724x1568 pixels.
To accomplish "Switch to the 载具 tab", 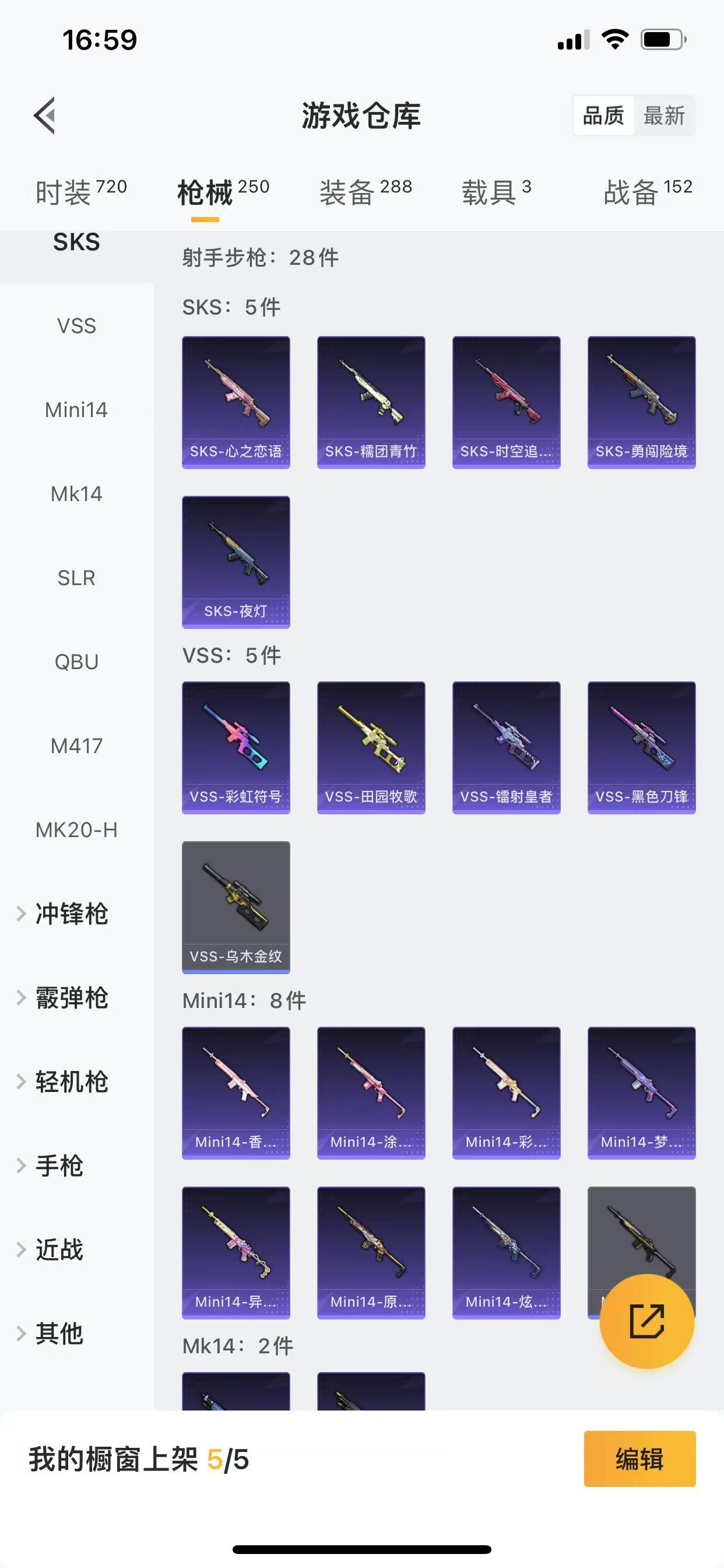I will (x=496, y=192).
